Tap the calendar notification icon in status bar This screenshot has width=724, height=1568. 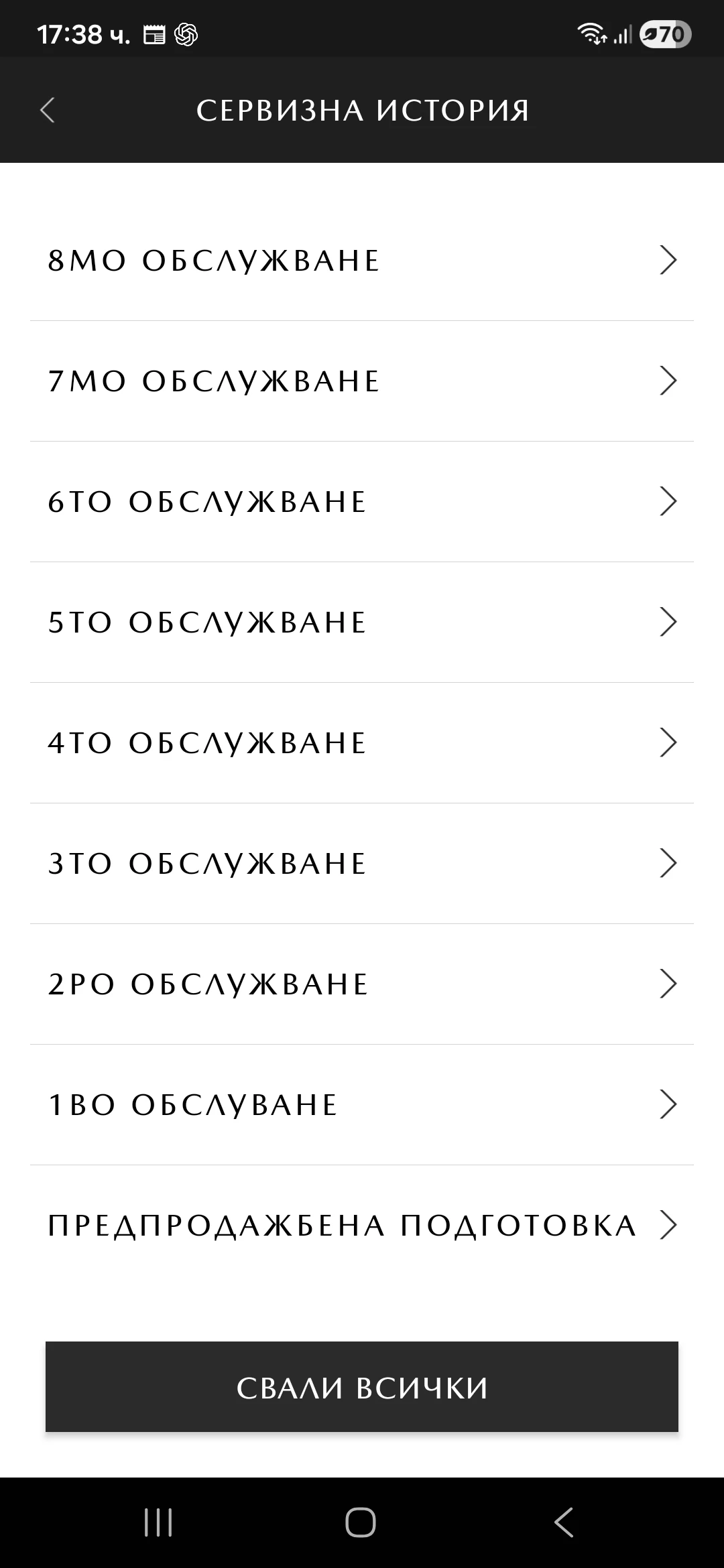(x=155, y=34)
